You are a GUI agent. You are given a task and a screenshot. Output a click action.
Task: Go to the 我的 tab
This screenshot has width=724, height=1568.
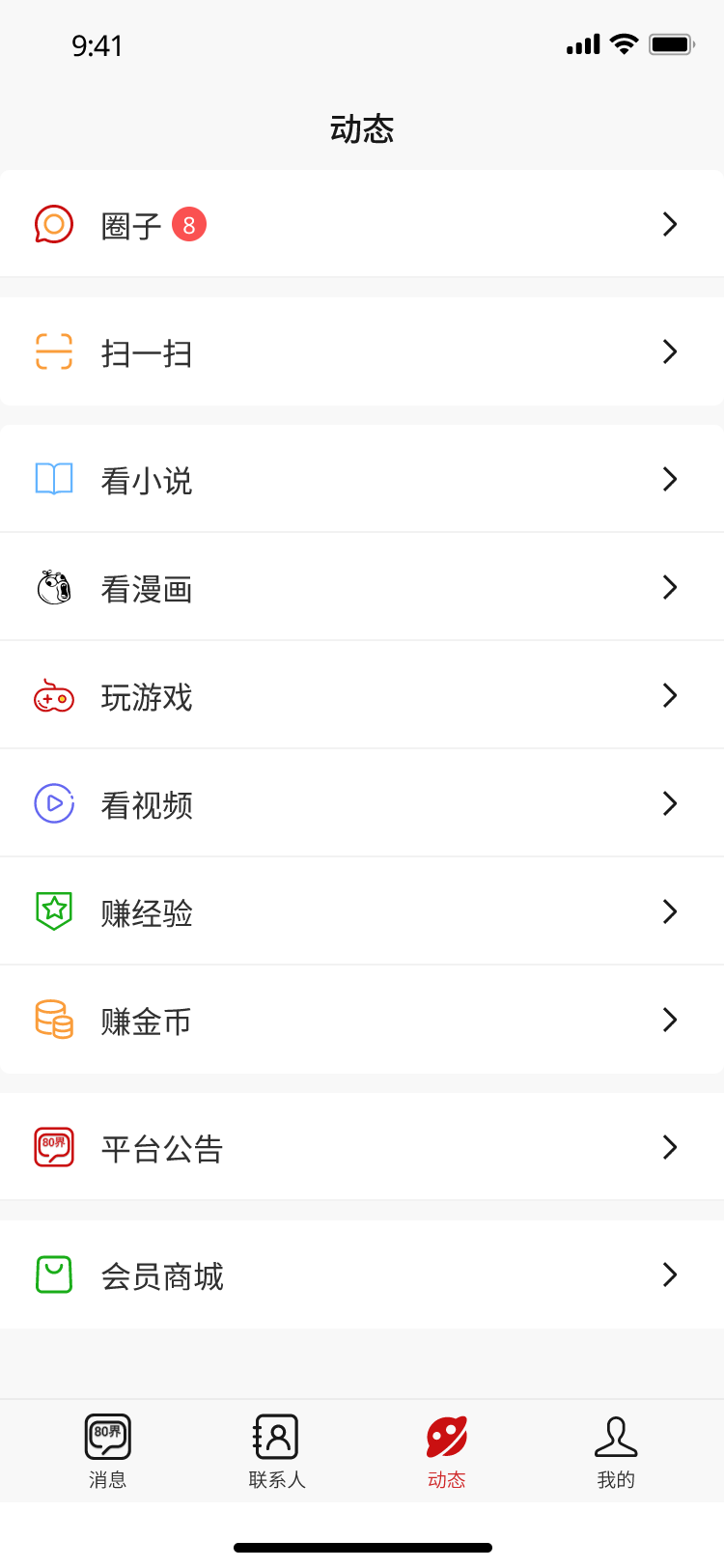click(x=616, y=1451)
